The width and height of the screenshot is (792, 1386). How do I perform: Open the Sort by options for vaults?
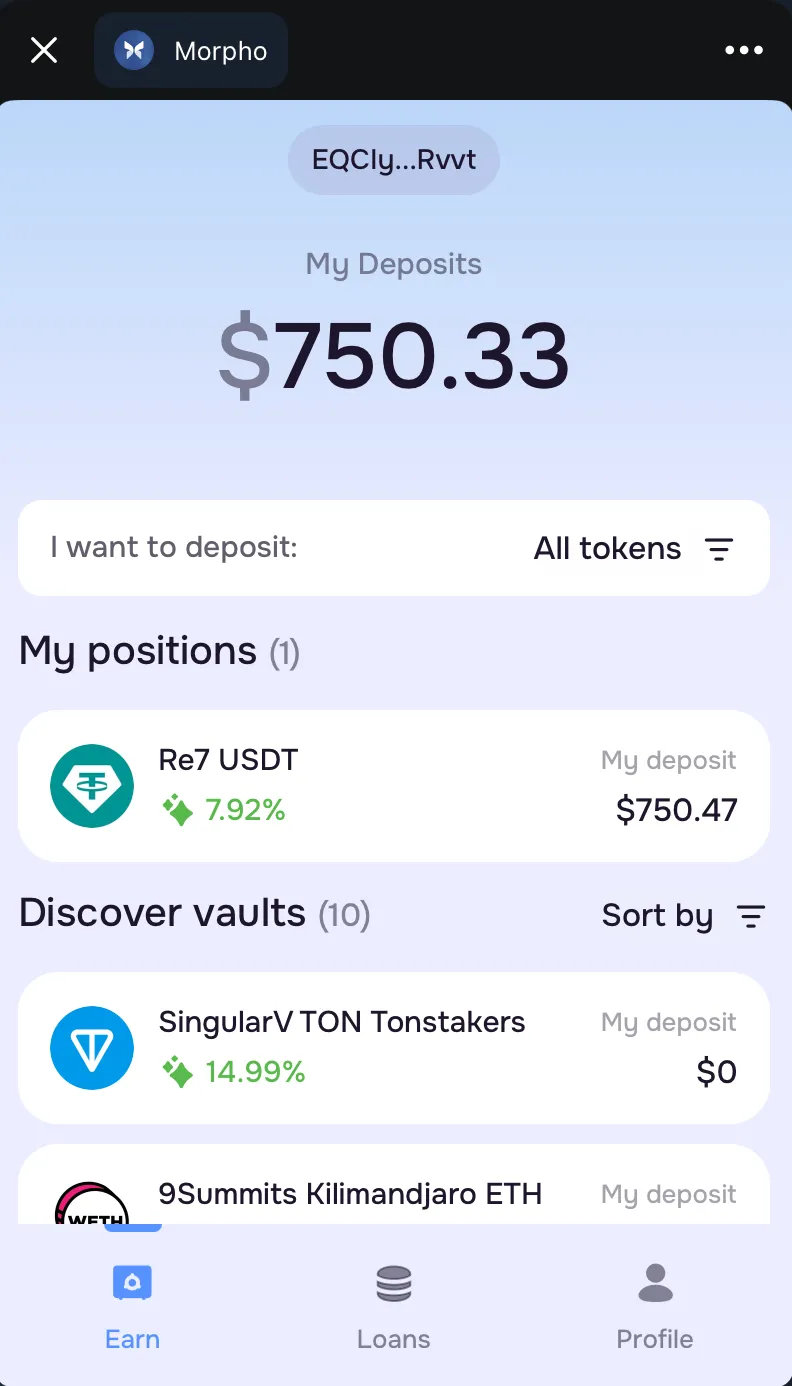pos(683,916)
